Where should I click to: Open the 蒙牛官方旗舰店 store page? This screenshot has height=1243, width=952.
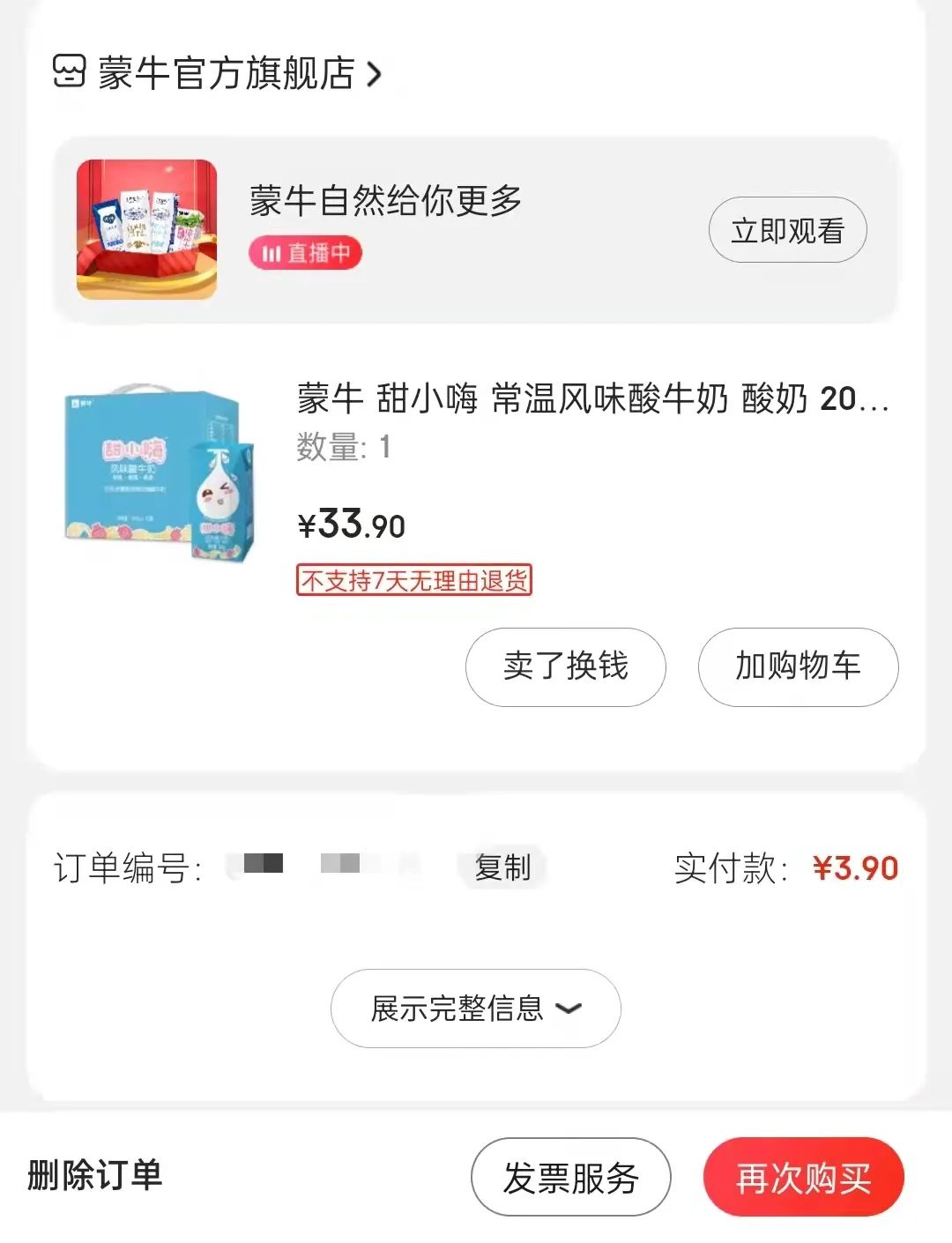(225, 73)
